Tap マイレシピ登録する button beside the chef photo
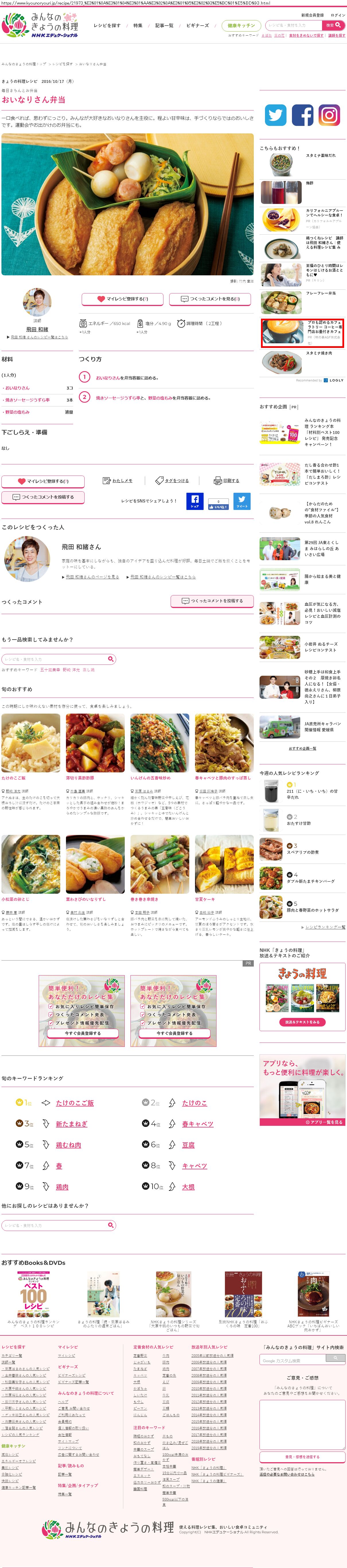This screenshot has width=347, height=1568. click(x=122, y=299)
